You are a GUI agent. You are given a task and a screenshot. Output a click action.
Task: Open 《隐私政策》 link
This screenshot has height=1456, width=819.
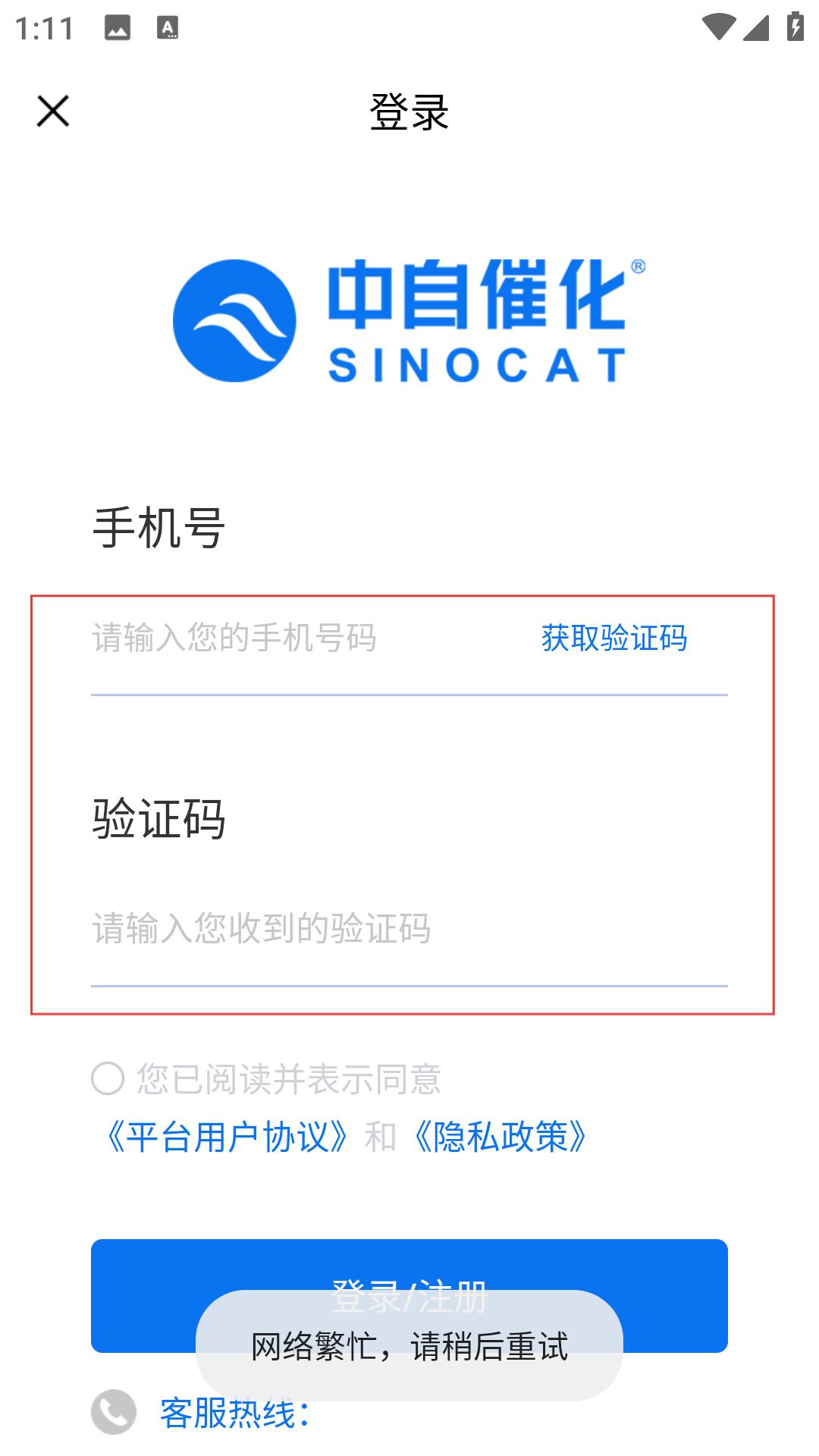pos(500,1137)
